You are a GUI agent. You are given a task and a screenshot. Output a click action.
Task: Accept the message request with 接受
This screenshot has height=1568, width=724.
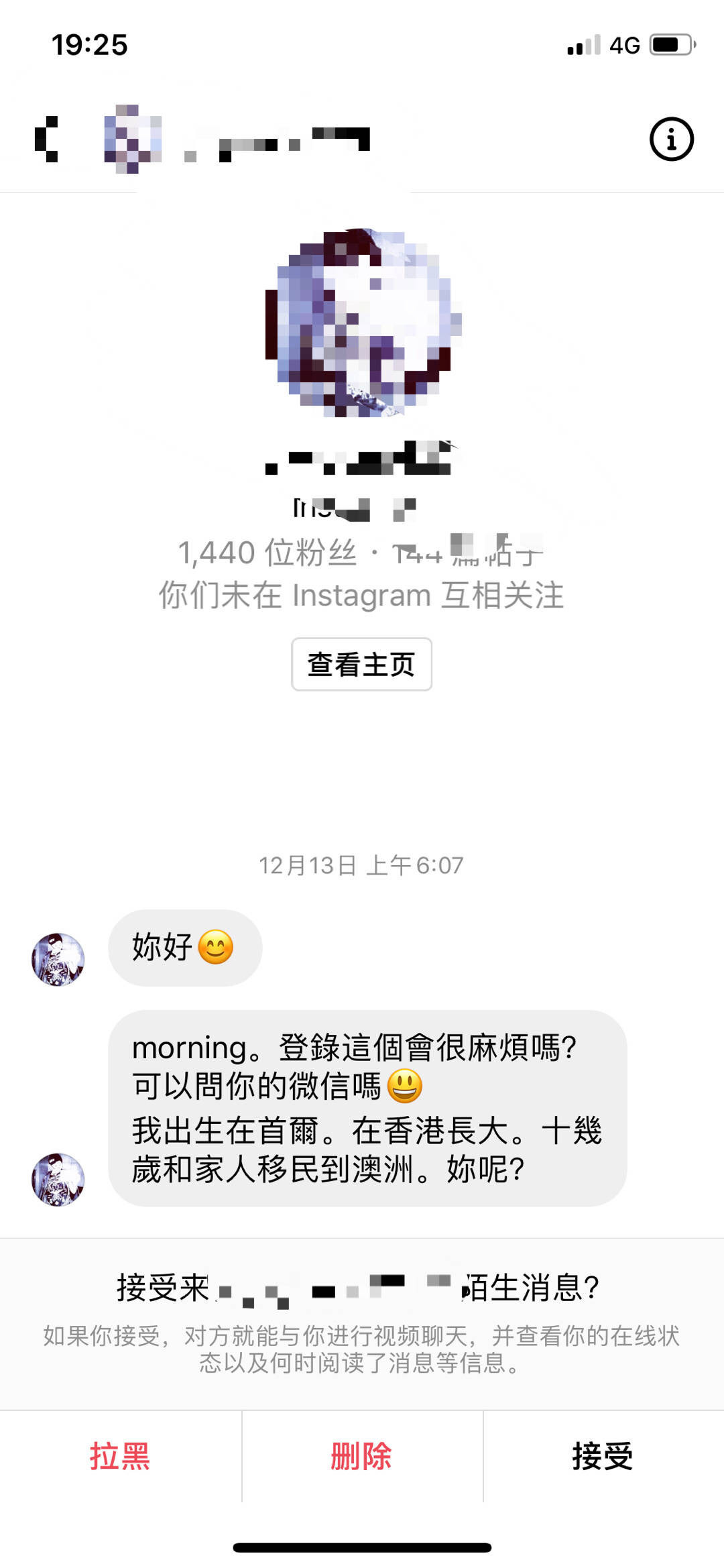pos(603,1456)
